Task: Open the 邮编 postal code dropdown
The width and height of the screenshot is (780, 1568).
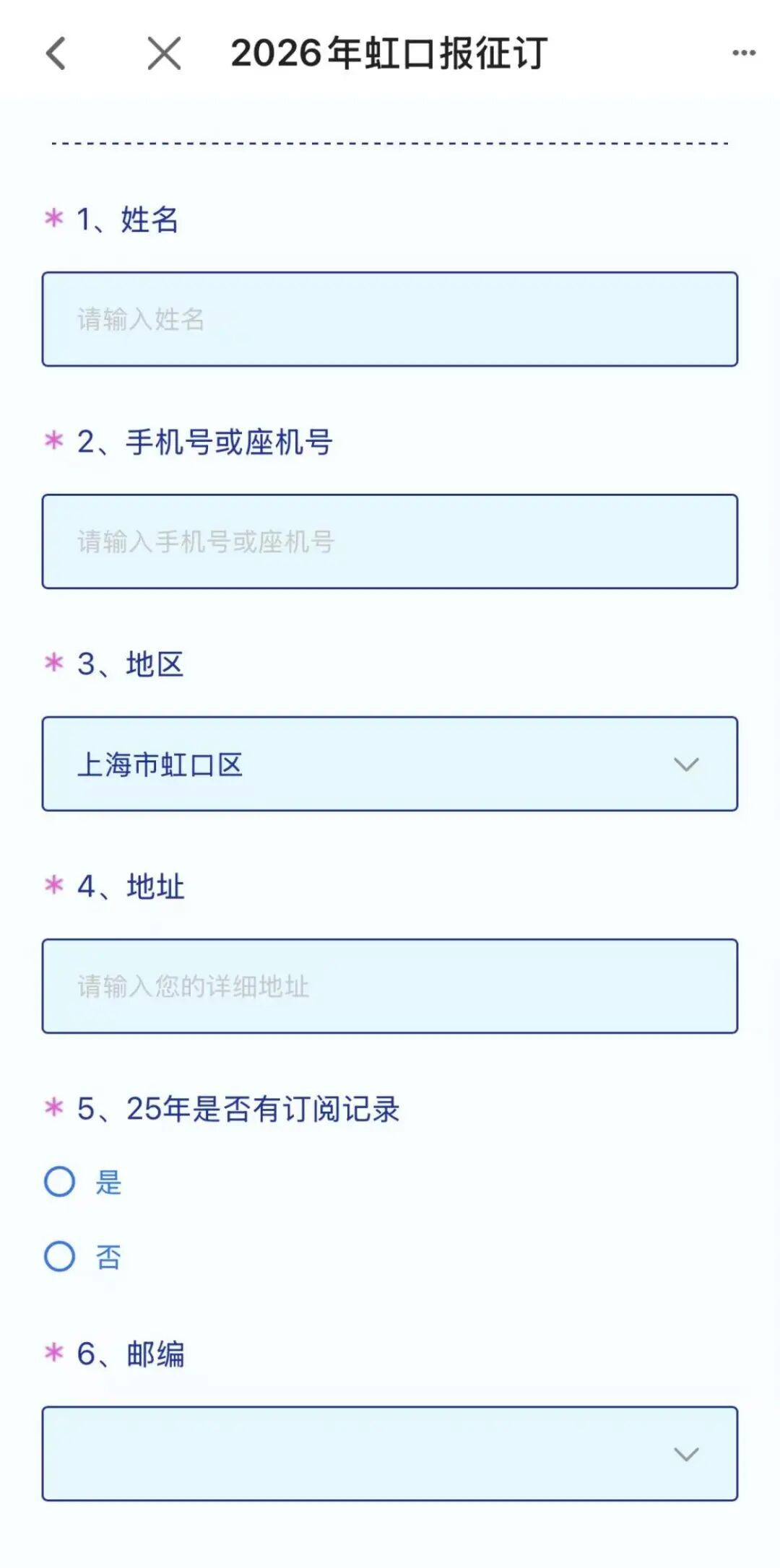Action: click(390, 1454)
